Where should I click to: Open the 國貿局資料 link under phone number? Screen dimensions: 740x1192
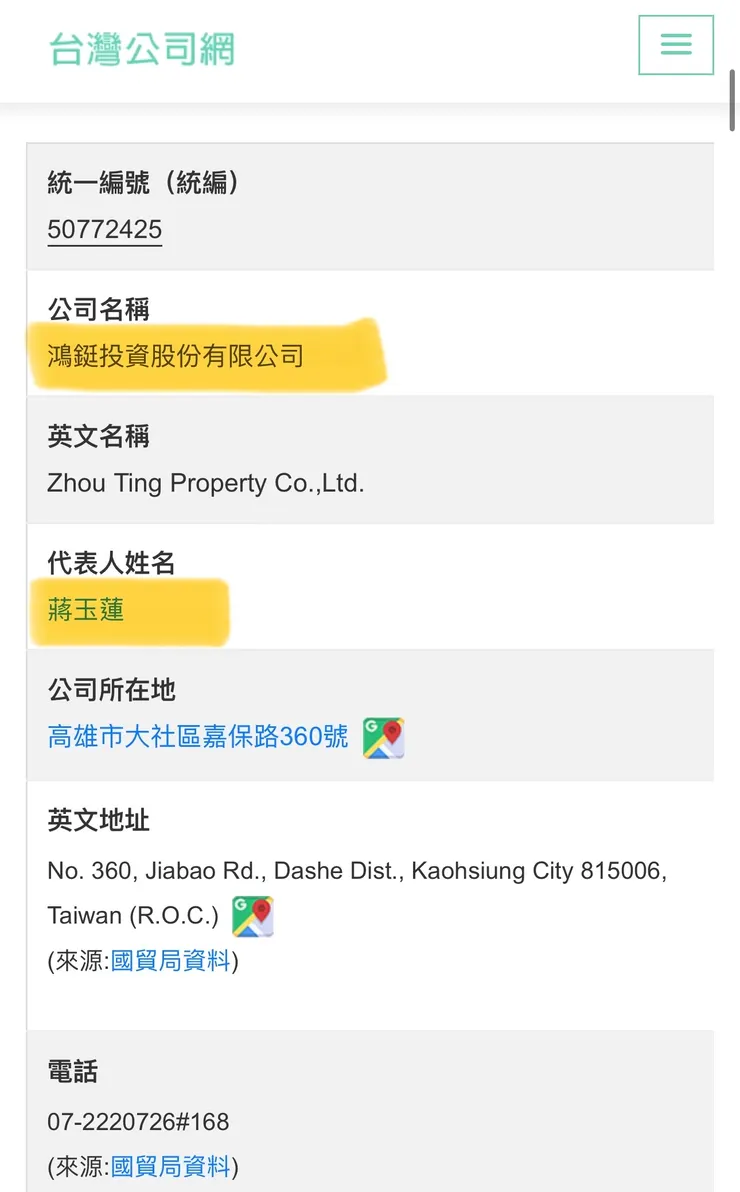pos(168,1166)
